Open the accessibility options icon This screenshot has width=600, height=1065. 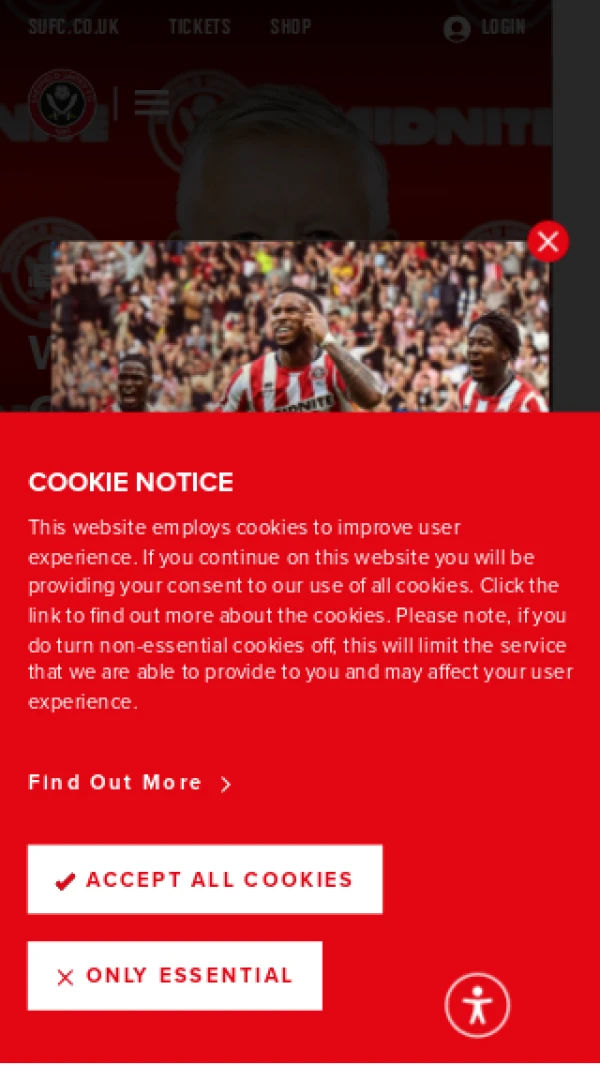pyautogui.click(x=477, y=1005)
